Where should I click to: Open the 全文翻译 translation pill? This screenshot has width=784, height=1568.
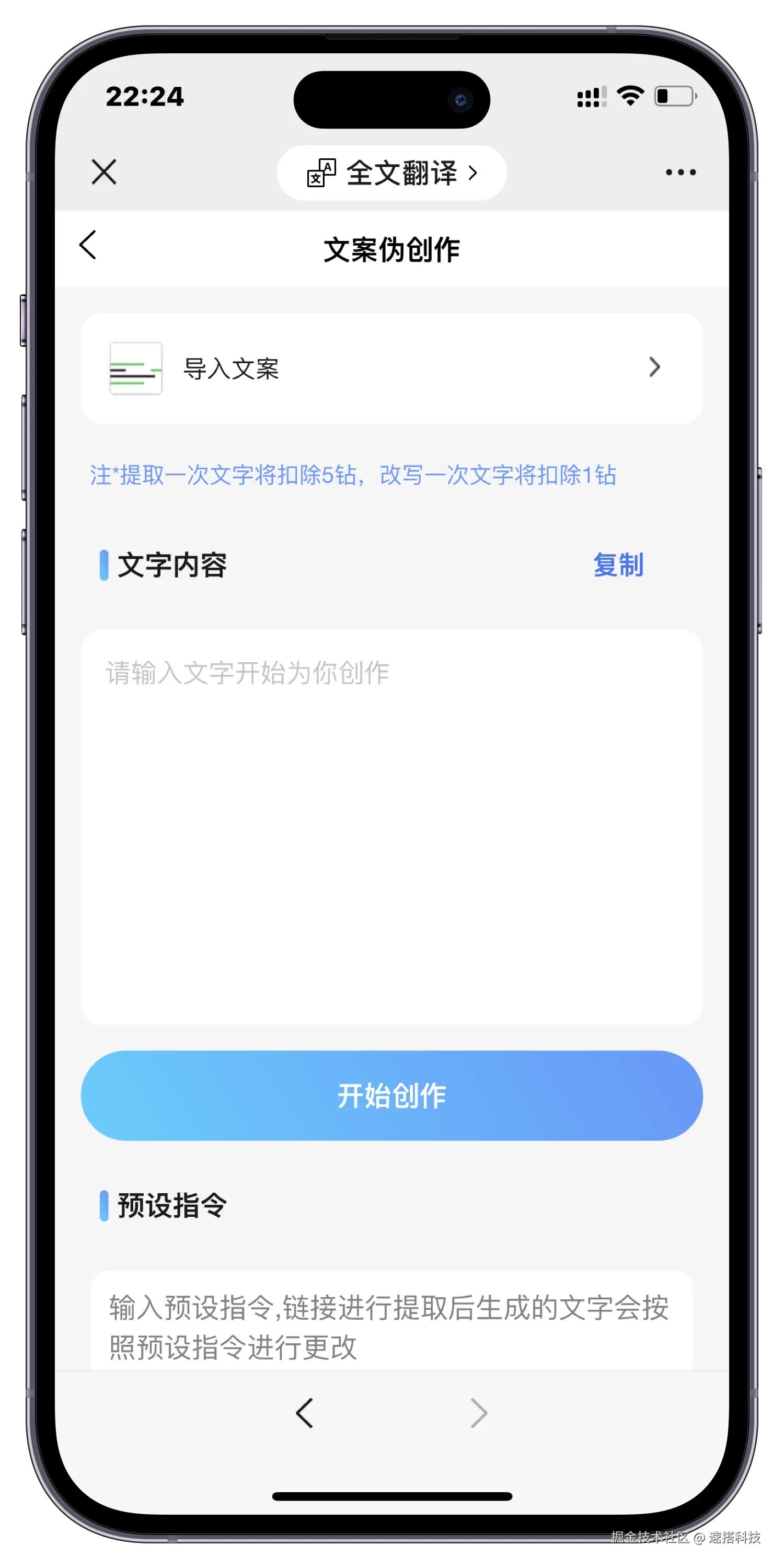point(391,174)
